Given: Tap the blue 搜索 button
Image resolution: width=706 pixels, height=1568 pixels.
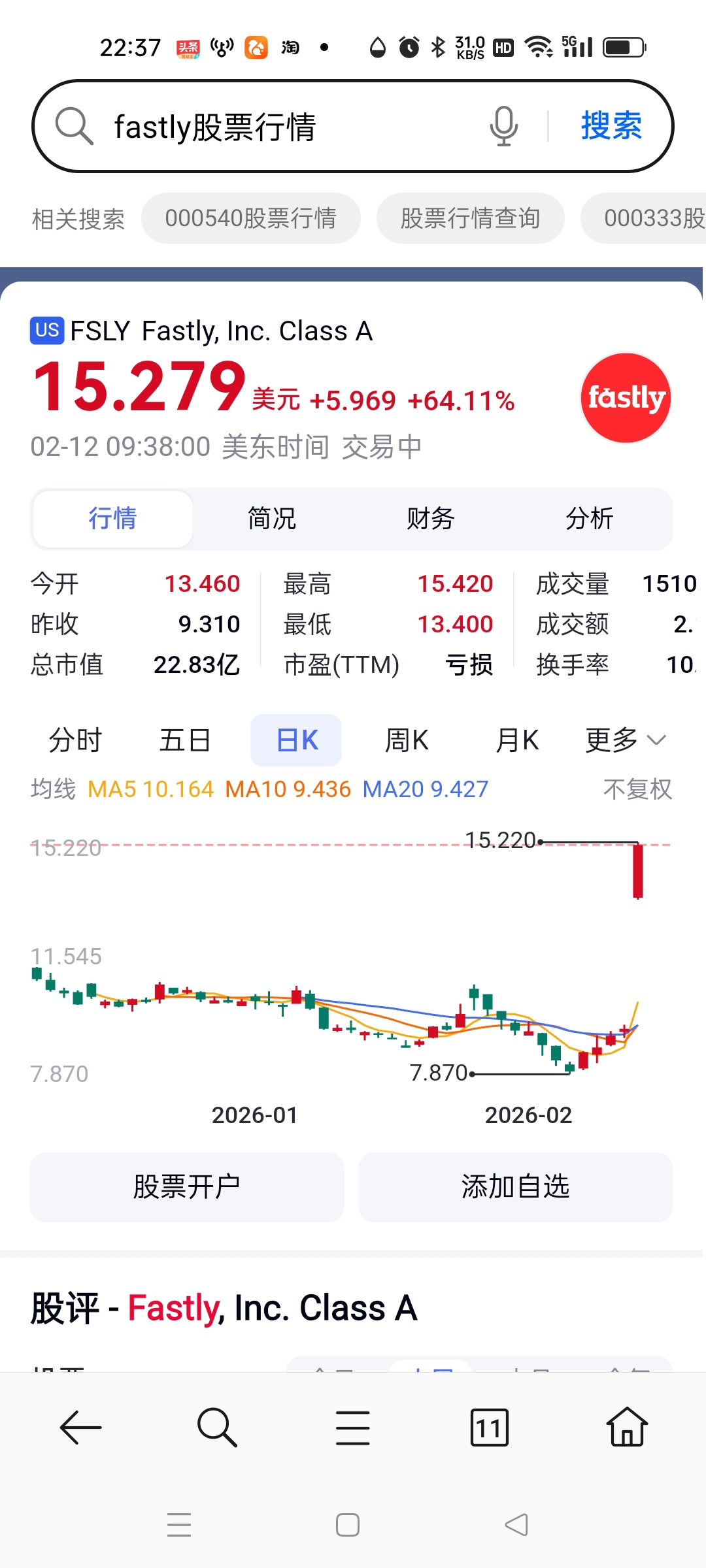Looking at the screenshot, I should click(x=611, y=126).
